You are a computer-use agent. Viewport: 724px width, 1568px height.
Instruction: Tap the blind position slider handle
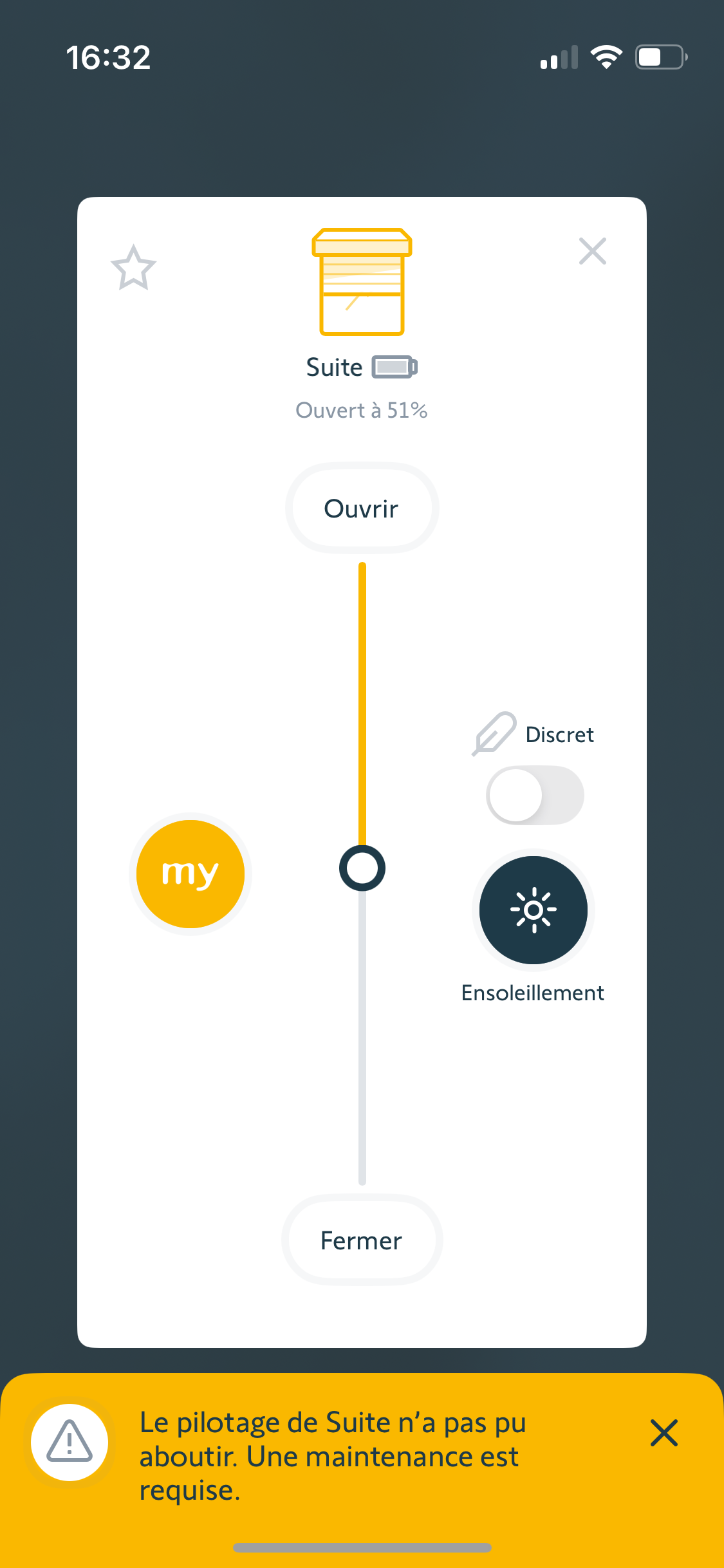pos(362,868)
